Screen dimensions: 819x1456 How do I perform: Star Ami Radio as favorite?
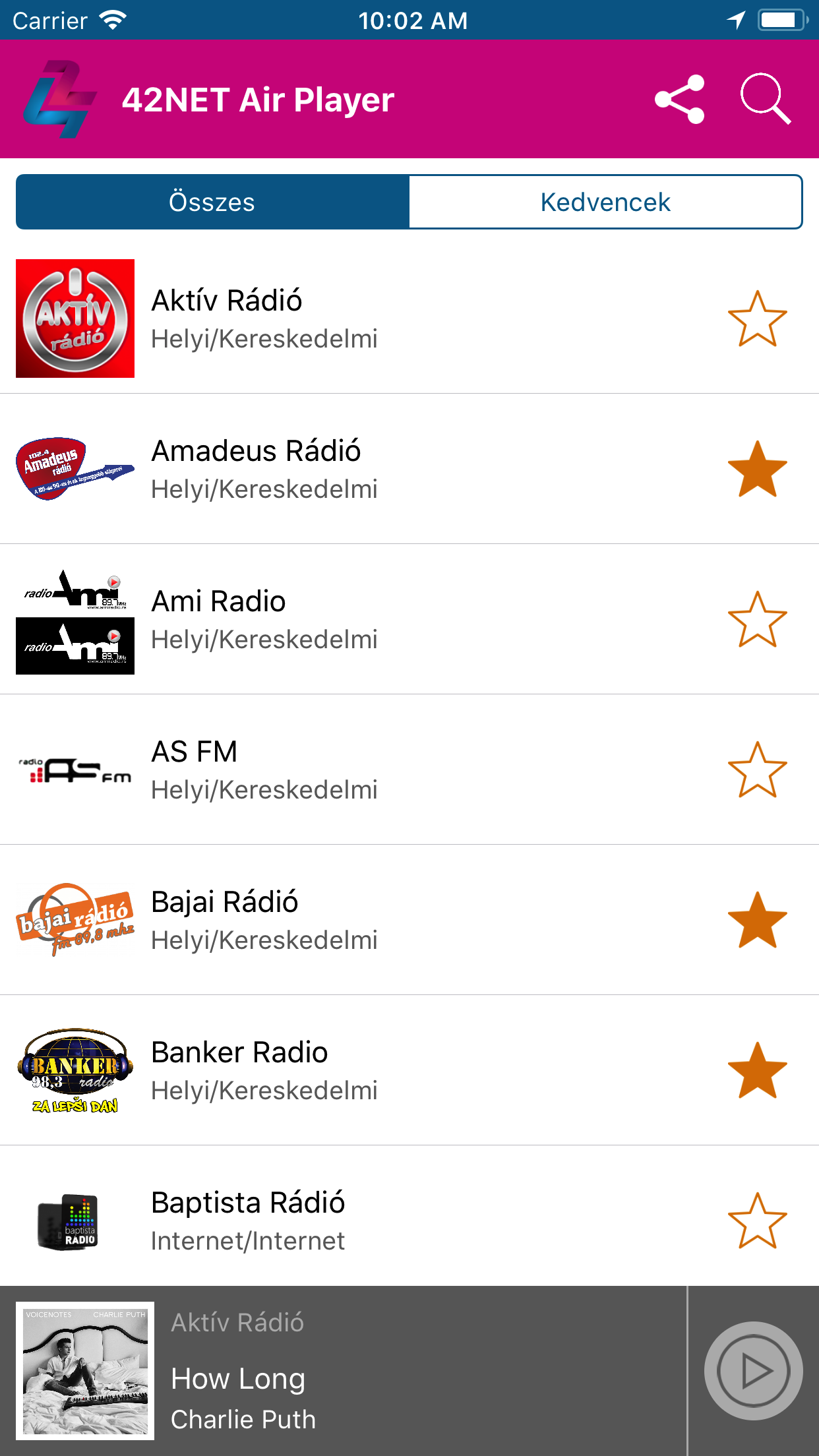(758, 620)
